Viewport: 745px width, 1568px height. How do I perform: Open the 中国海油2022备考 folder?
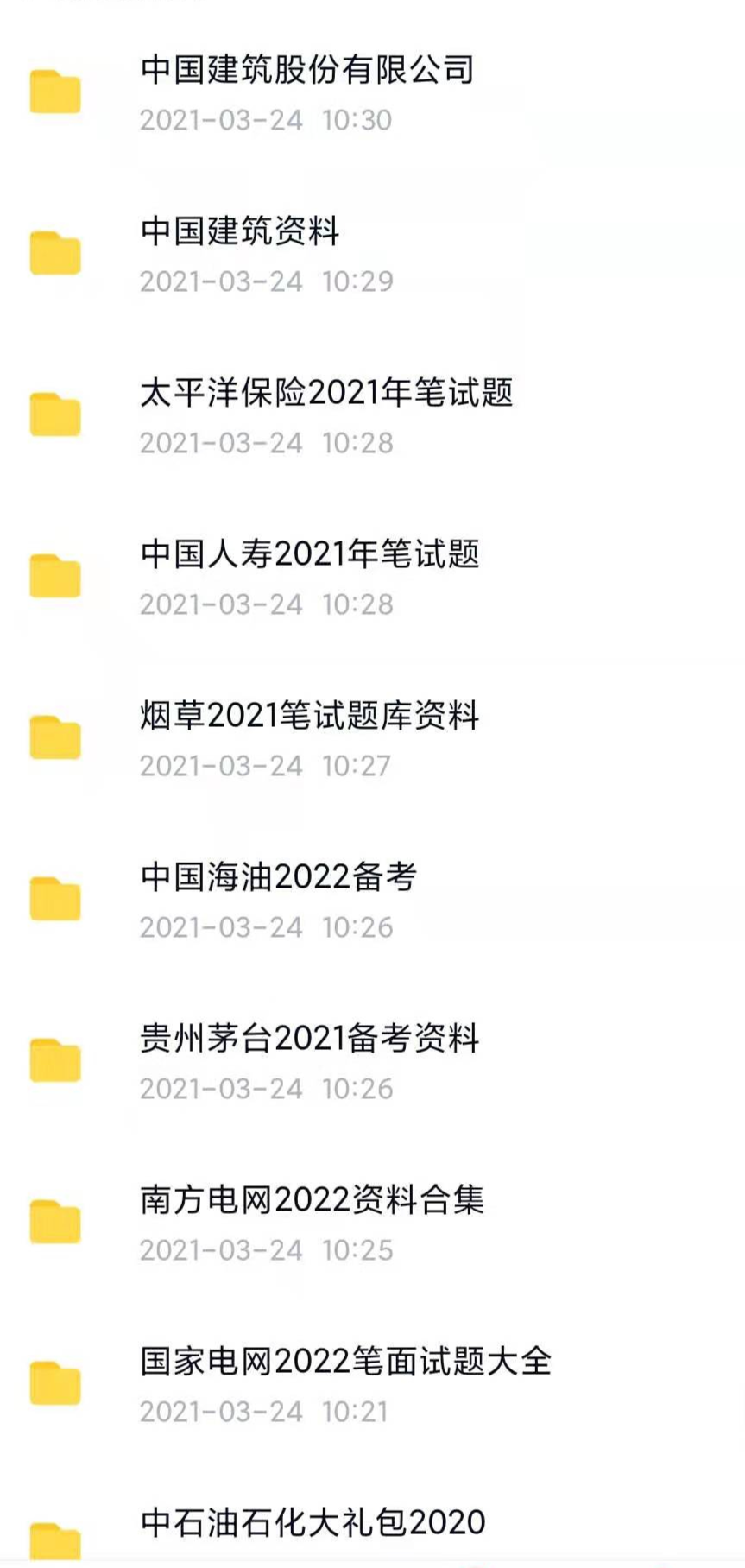(x=372, y=900)
